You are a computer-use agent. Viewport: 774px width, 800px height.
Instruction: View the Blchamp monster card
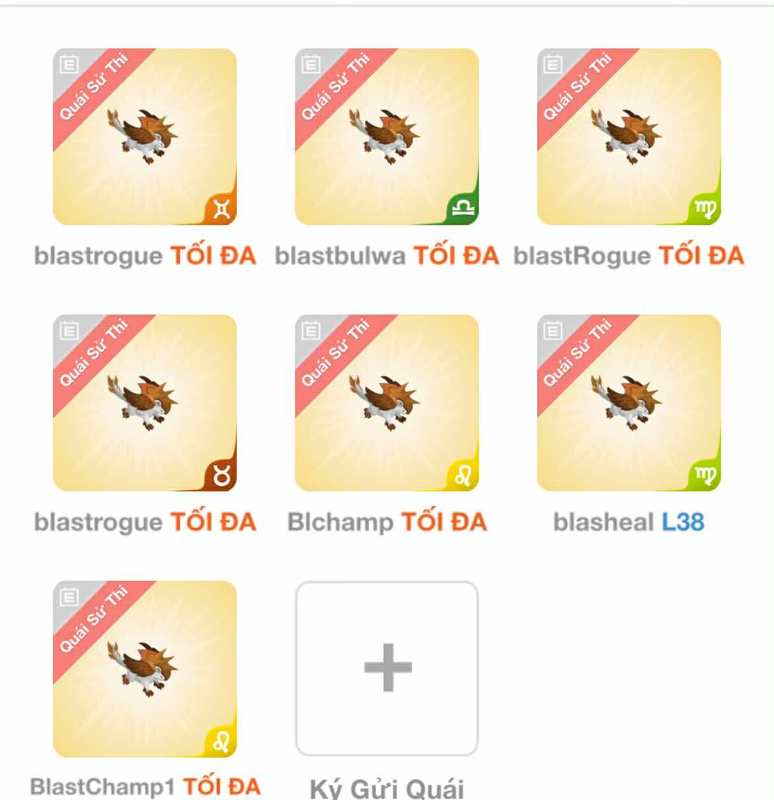point(387,403)
